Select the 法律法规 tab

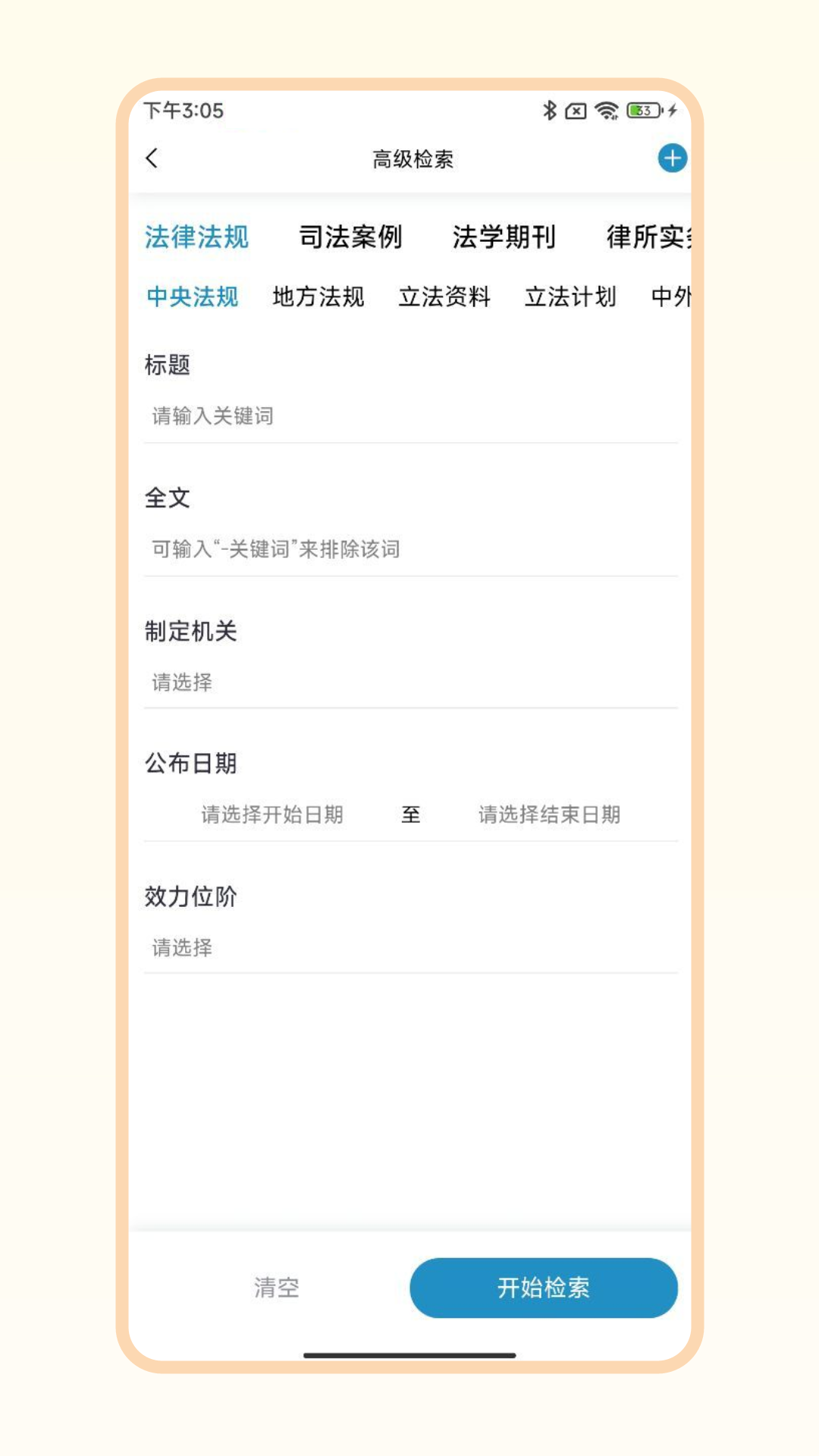point(196,237)
